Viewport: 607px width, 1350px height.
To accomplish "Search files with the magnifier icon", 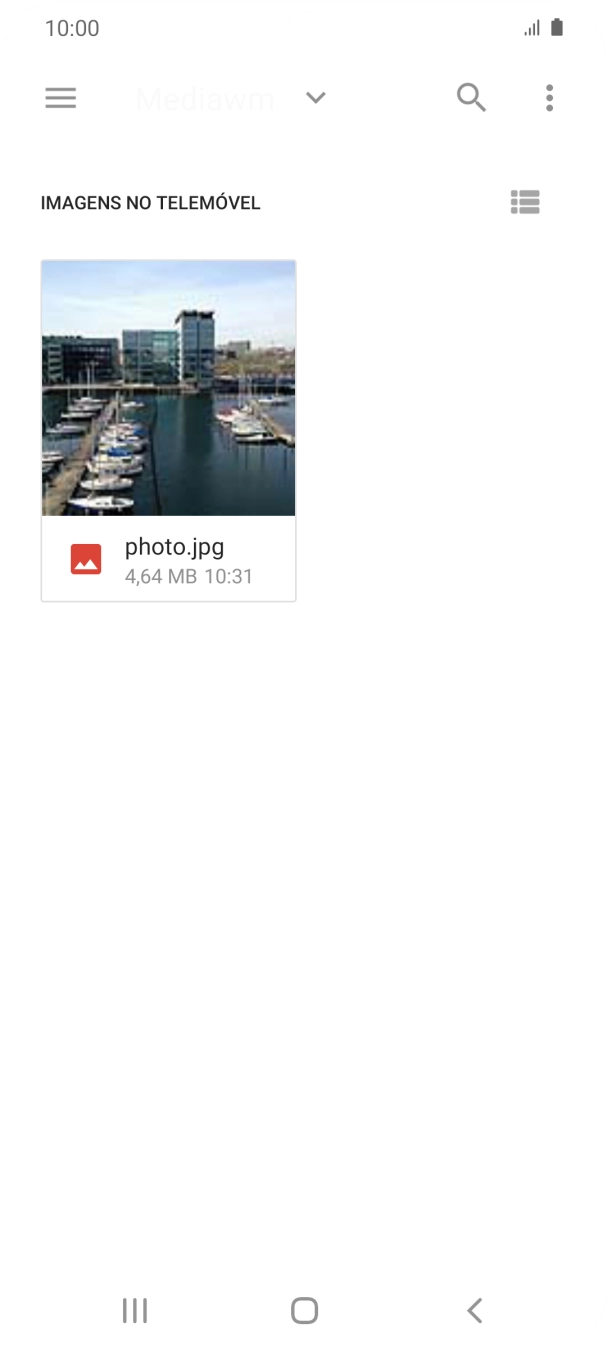I will pyautogui.click(x=471, y=98).
